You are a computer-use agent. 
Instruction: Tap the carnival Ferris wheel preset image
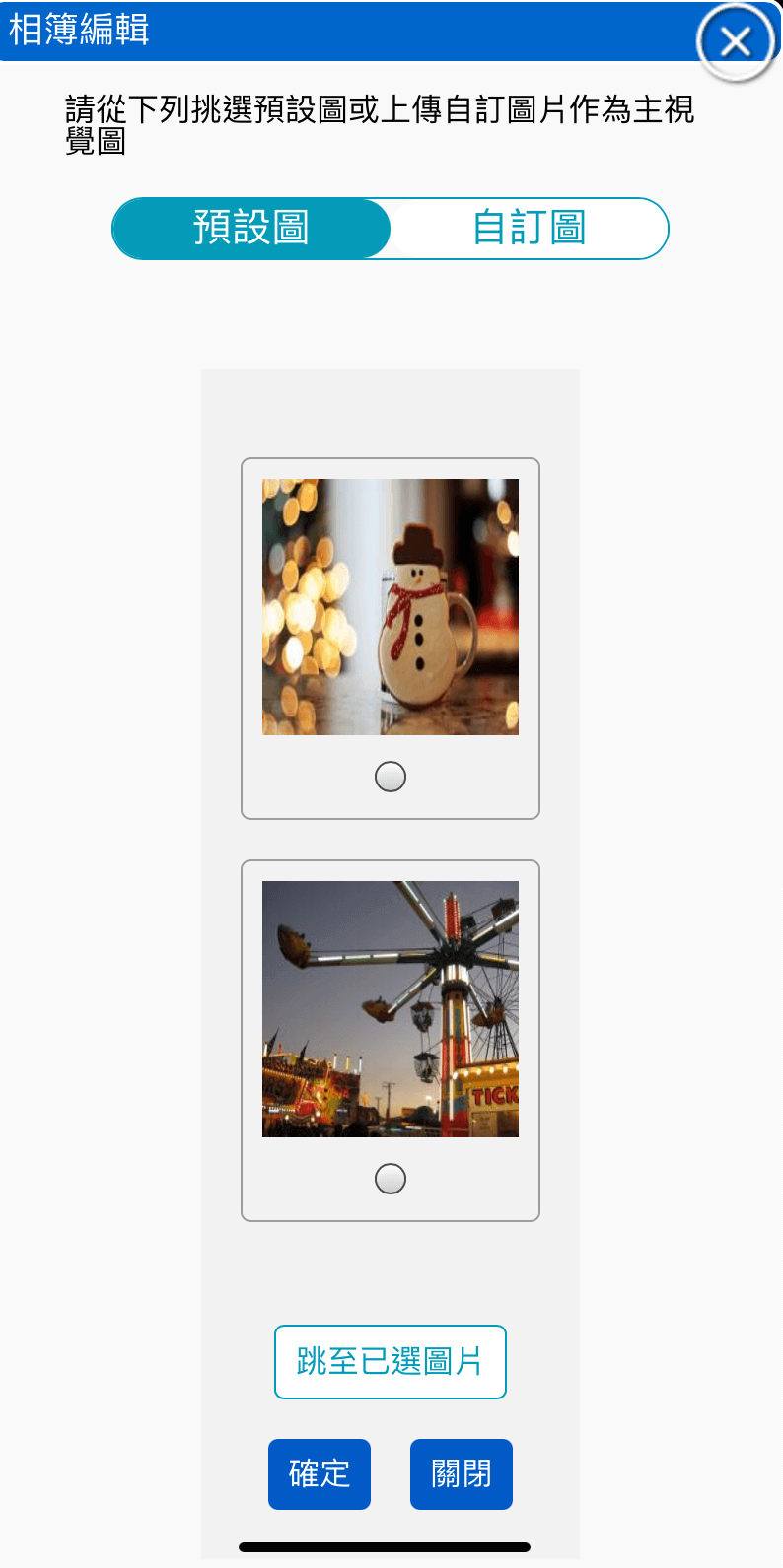tap(391, 1009)
